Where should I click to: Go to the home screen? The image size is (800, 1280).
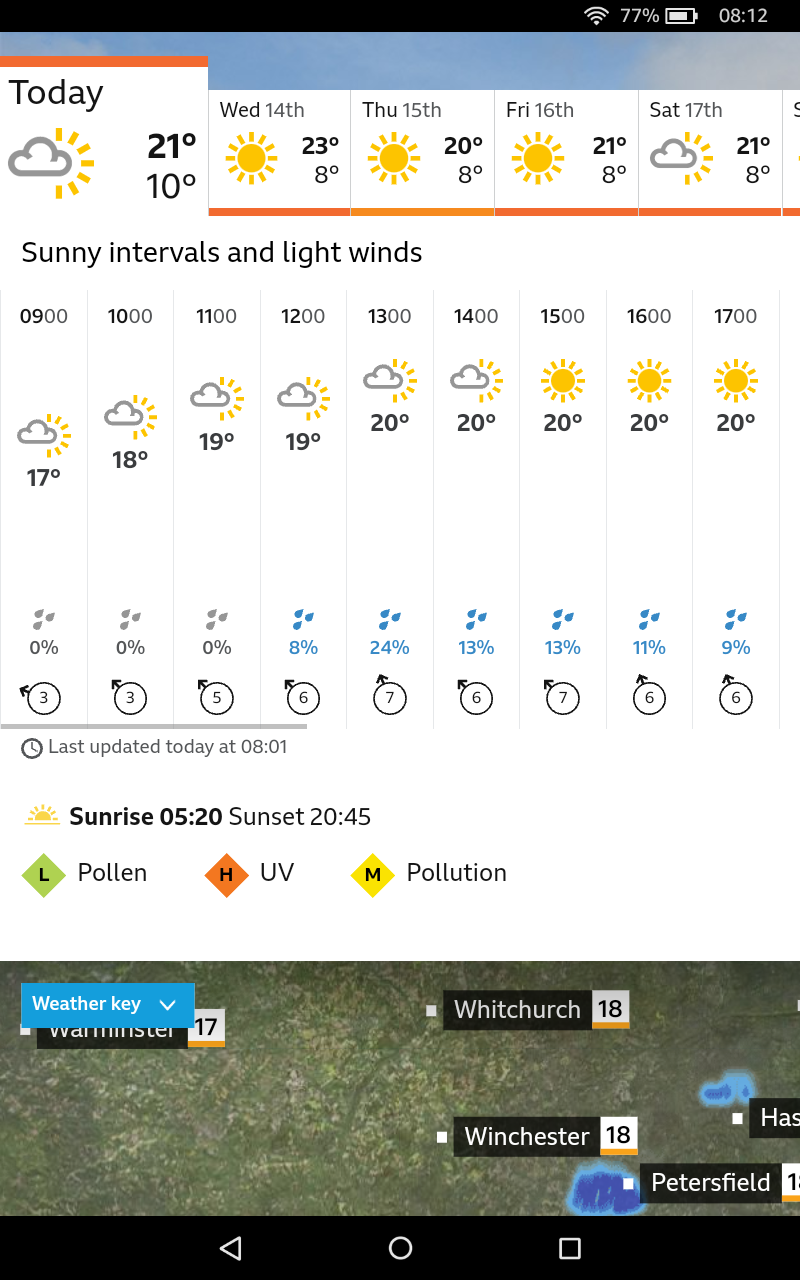pyautogui.click(x=400, y=1248)
